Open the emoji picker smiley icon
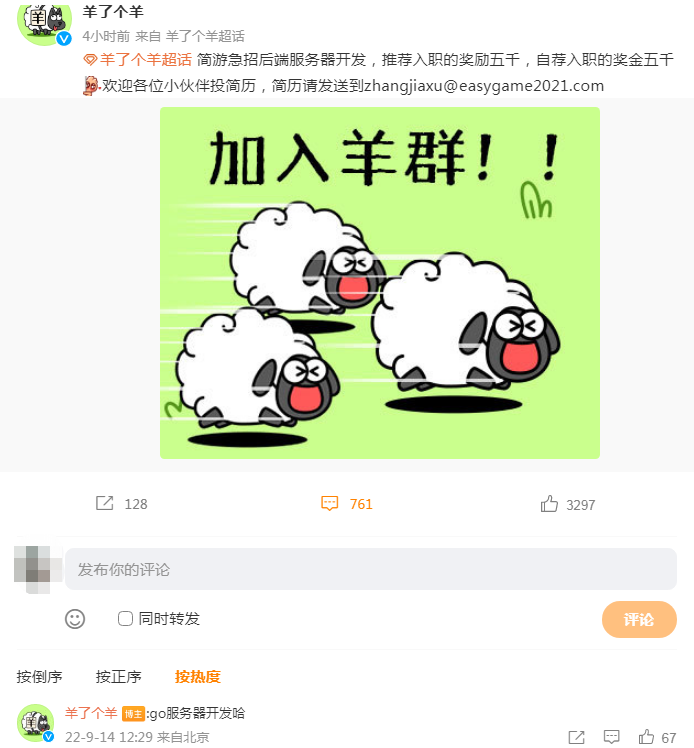 [75, 619]
